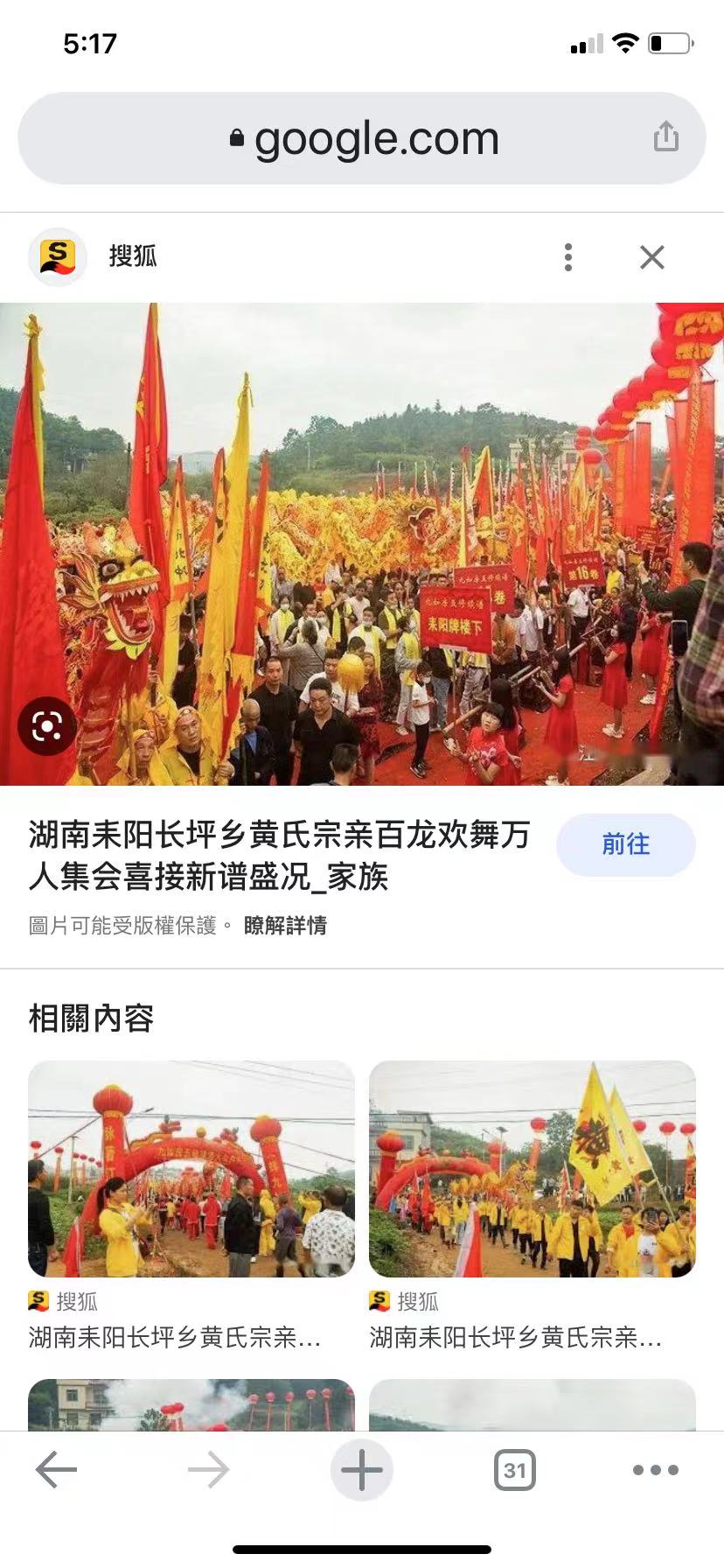This screenshot has height=1568, width=724.
Task: Share this page via share icon
Action: [665, 137]
